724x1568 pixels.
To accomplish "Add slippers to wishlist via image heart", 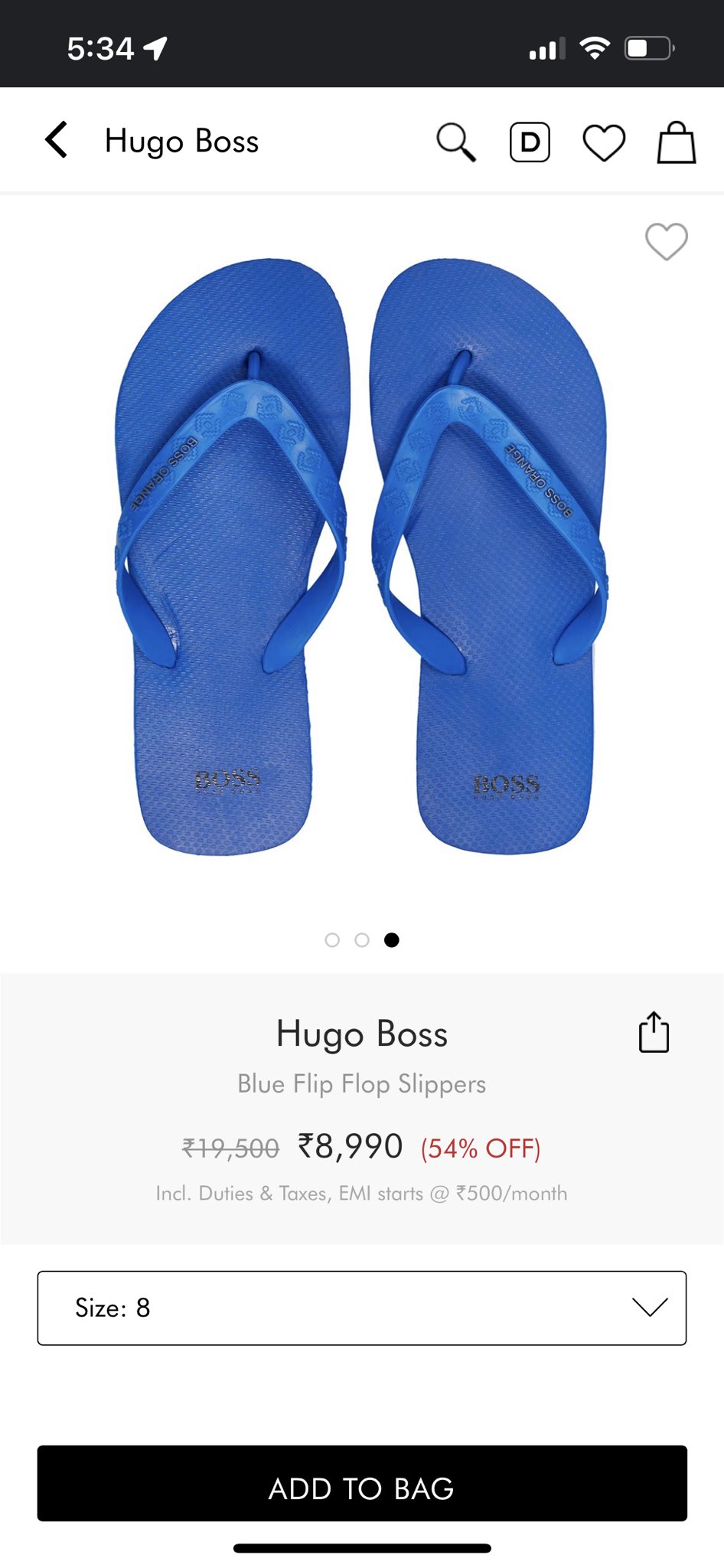I will [666, 242].
